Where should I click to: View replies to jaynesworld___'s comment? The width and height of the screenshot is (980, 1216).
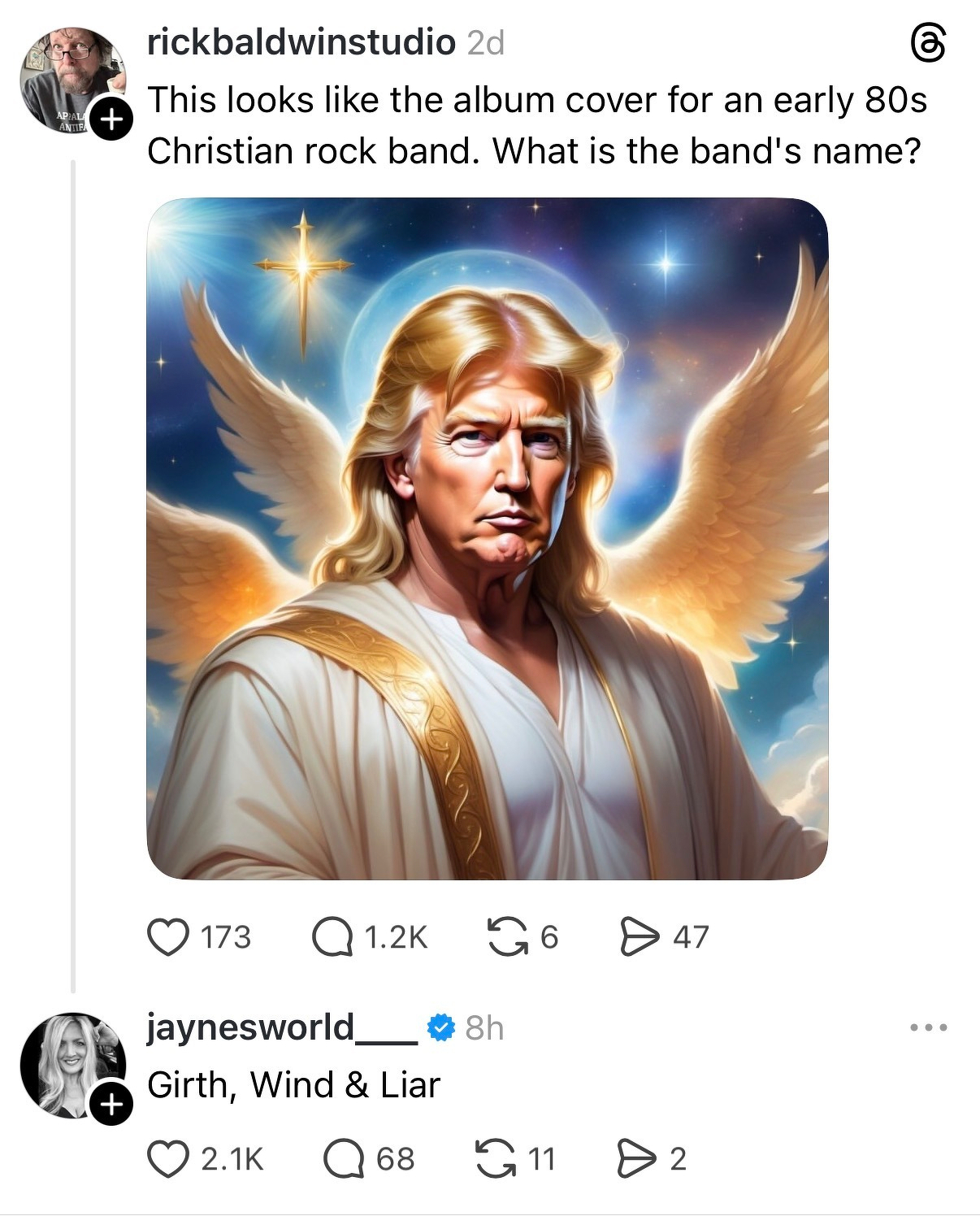coord(344,1158)
